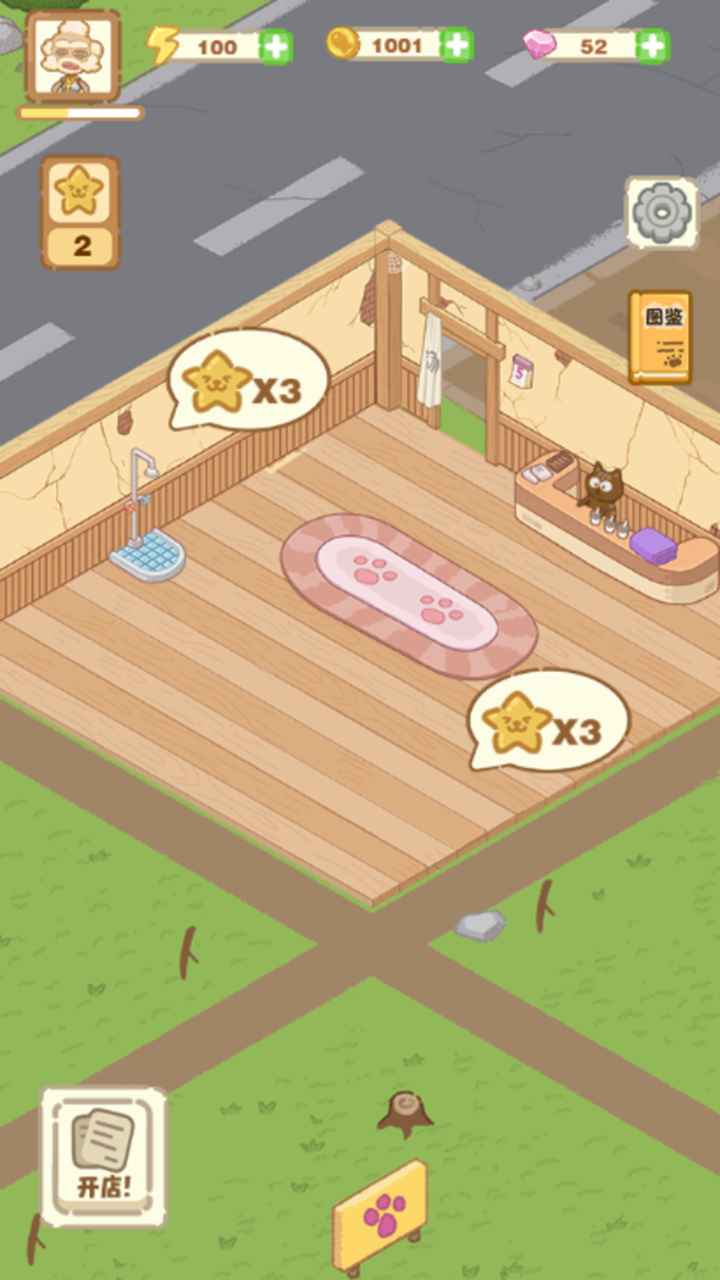The height and width of the screenshot is (1280, 720).
Task: Tap the gold coin icon
Action: click(344, 43)
